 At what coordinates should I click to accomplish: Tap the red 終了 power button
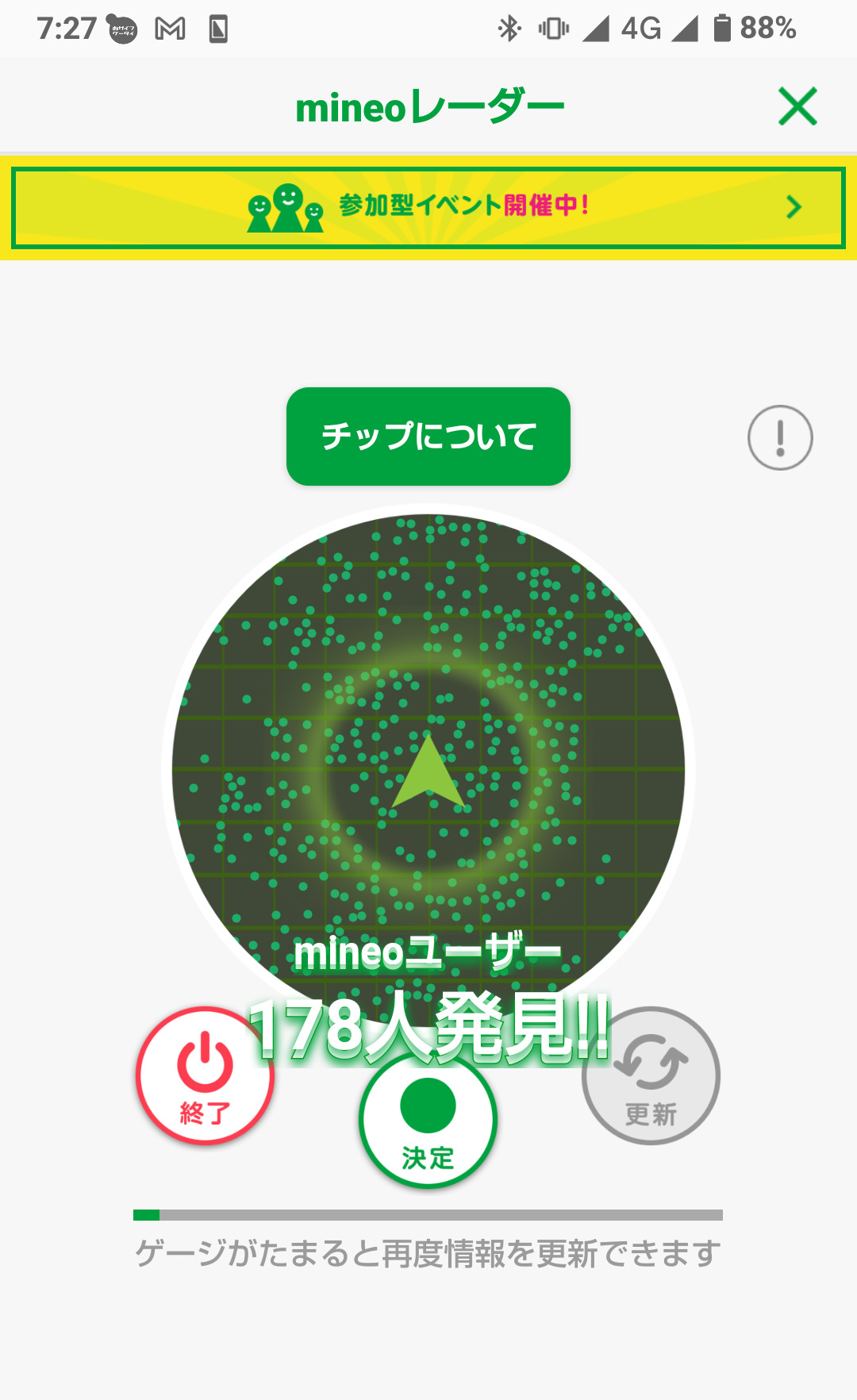tap(205, 1076)
